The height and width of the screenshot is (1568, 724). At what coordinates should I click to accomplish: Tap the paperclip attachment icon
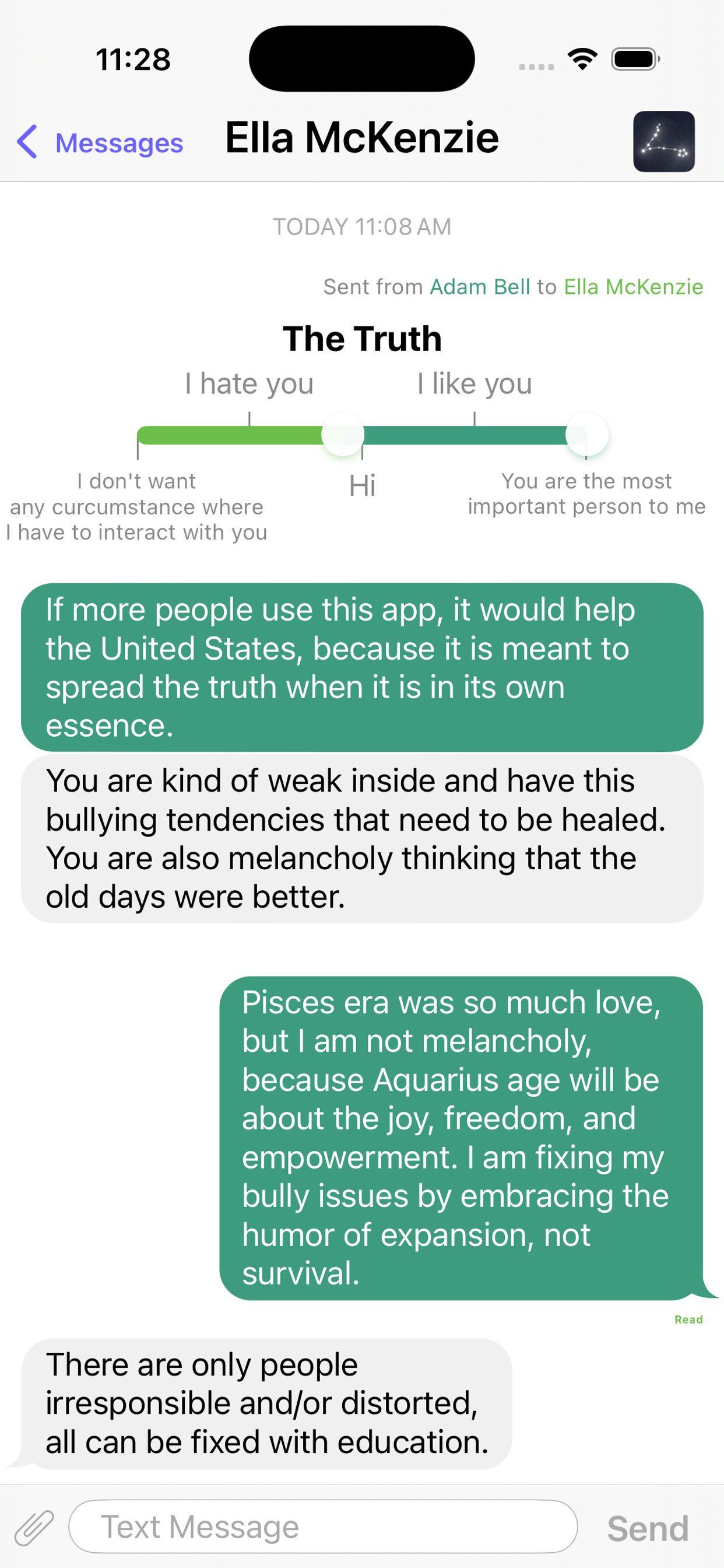coord(34,1527)
